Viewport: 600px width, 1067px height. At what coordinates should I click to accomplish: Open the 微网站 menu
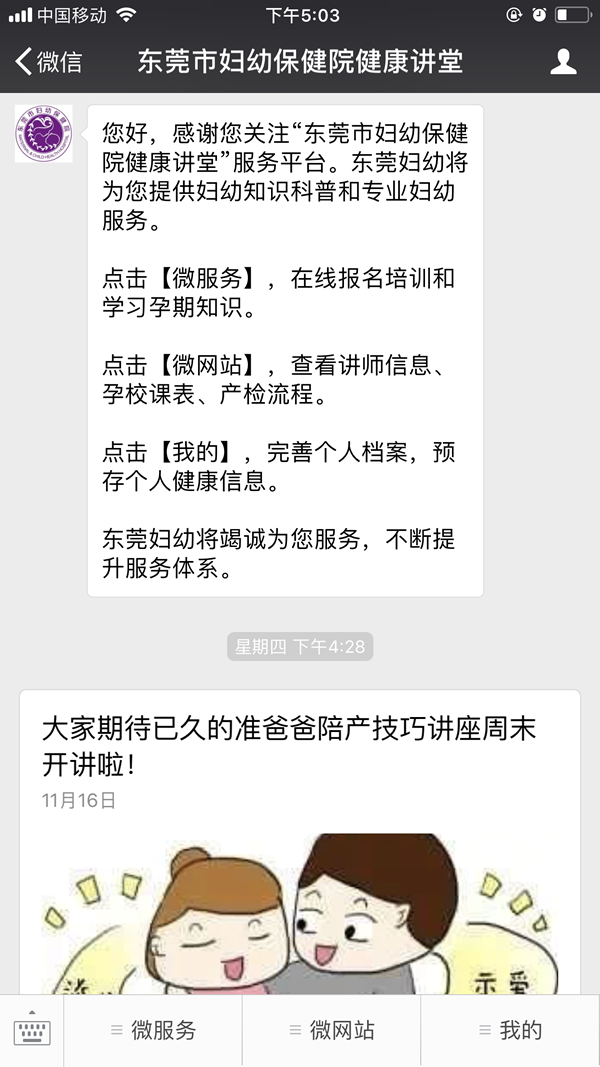click(x=332, y=1031)
